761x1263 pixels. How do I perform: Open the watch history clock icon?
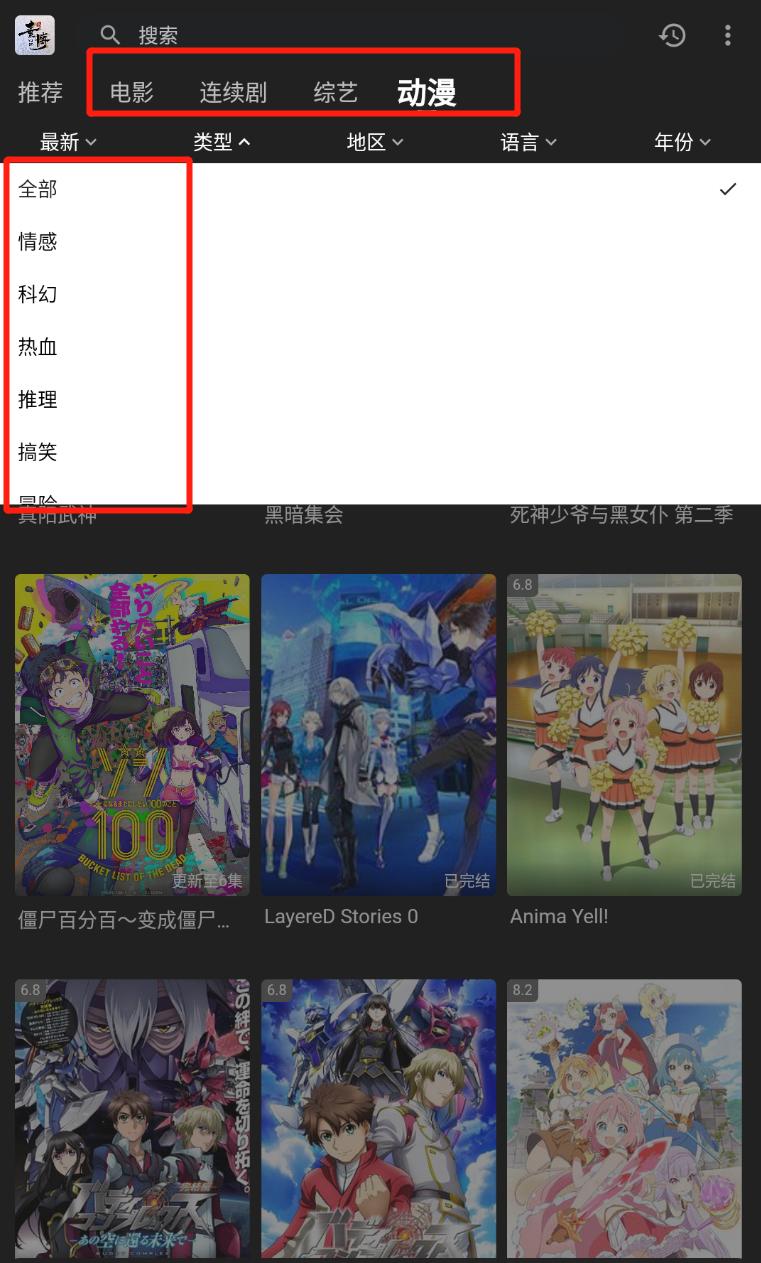point(672,36)
